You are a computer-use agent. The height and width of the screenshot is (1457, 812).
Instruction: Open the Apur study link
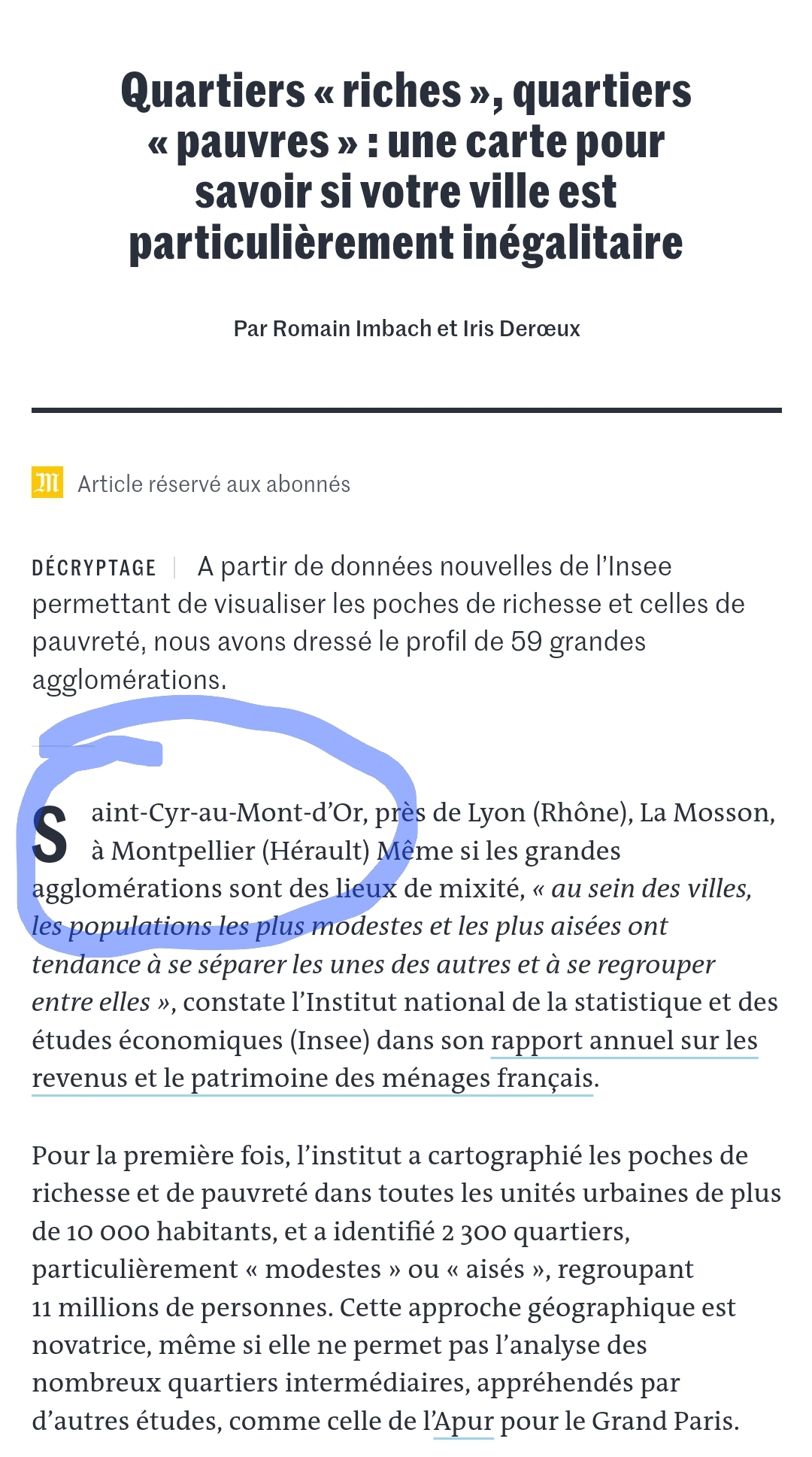pos(464,1421)
